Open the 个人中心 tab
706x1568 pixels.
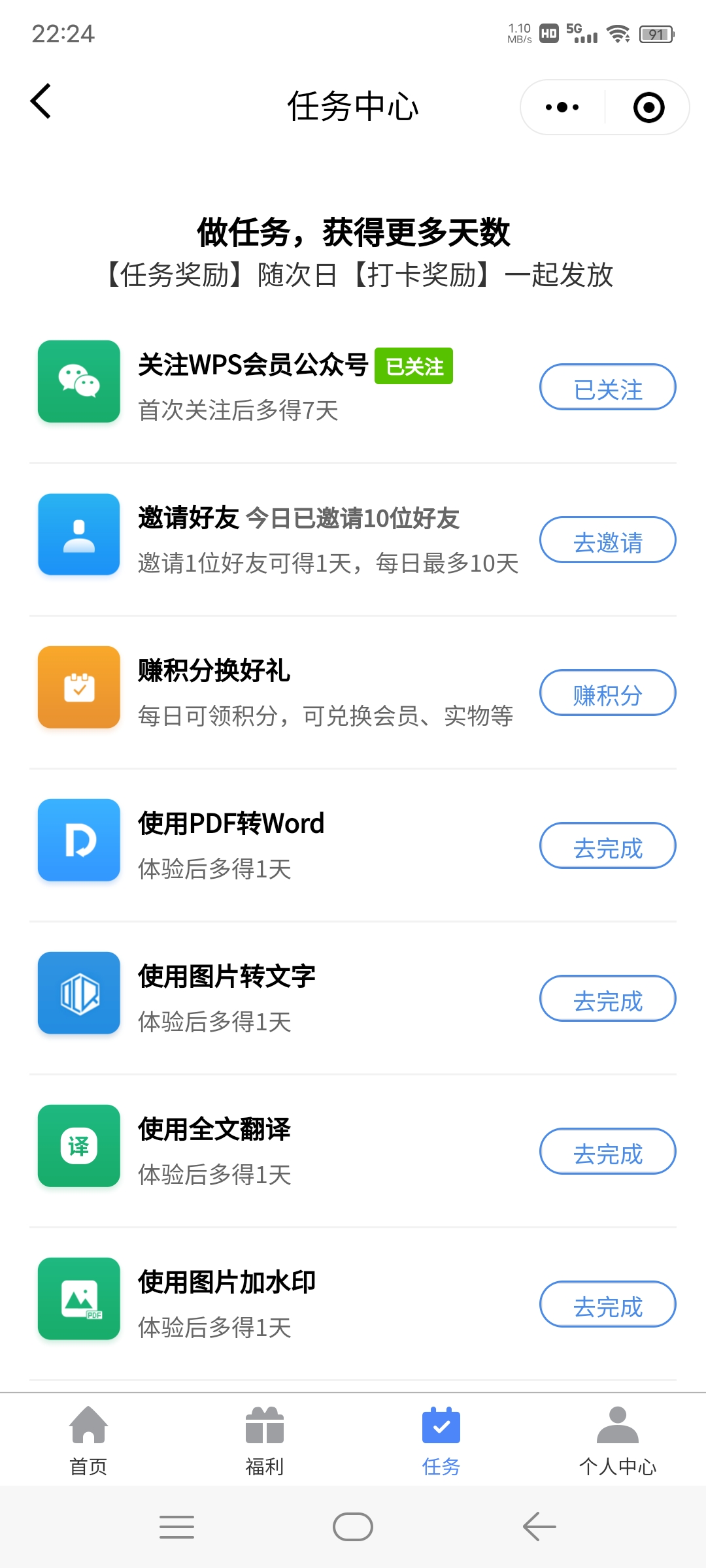pyautogui.click(x=618, y=1441)
